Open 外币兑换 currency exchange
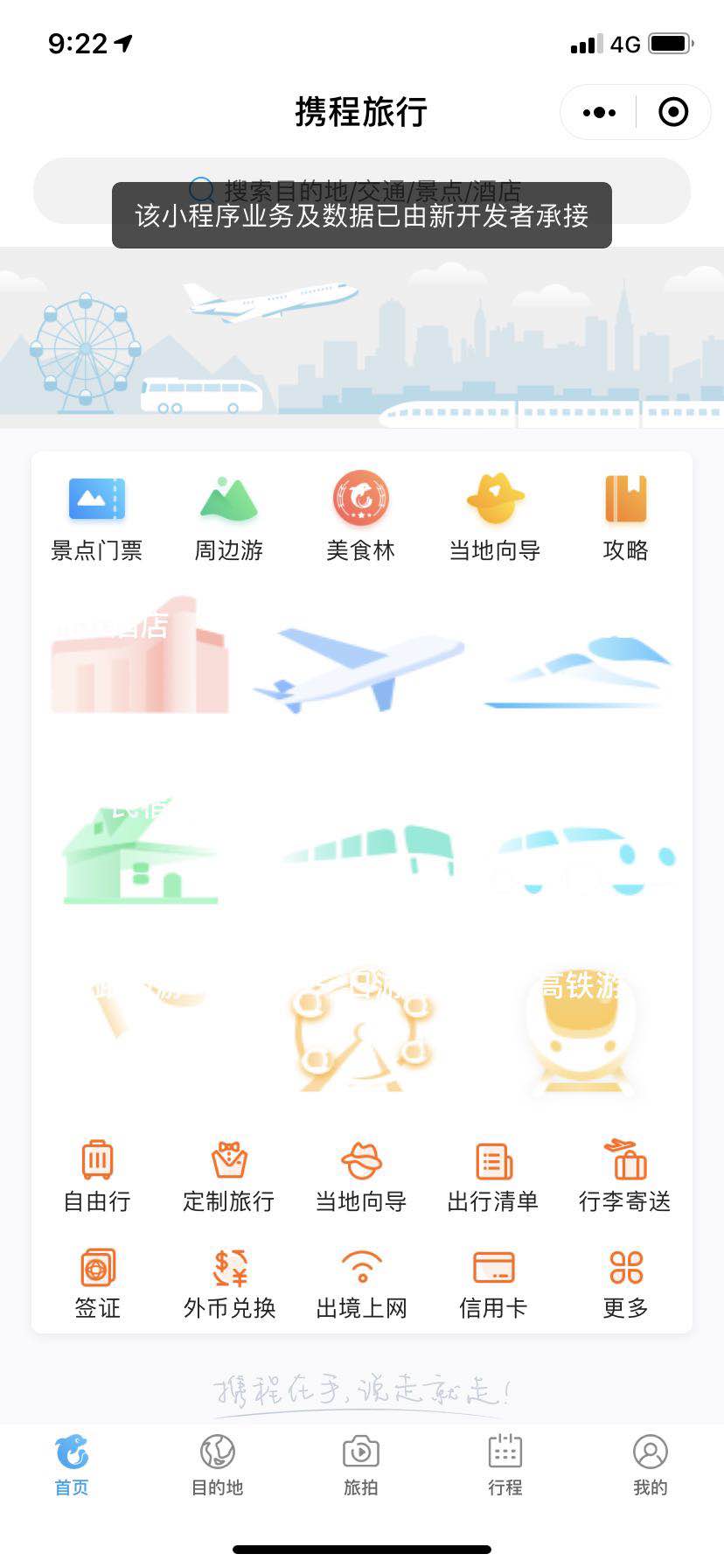The height and width of the screenshot is (1568, 724). pos(229,1283)
